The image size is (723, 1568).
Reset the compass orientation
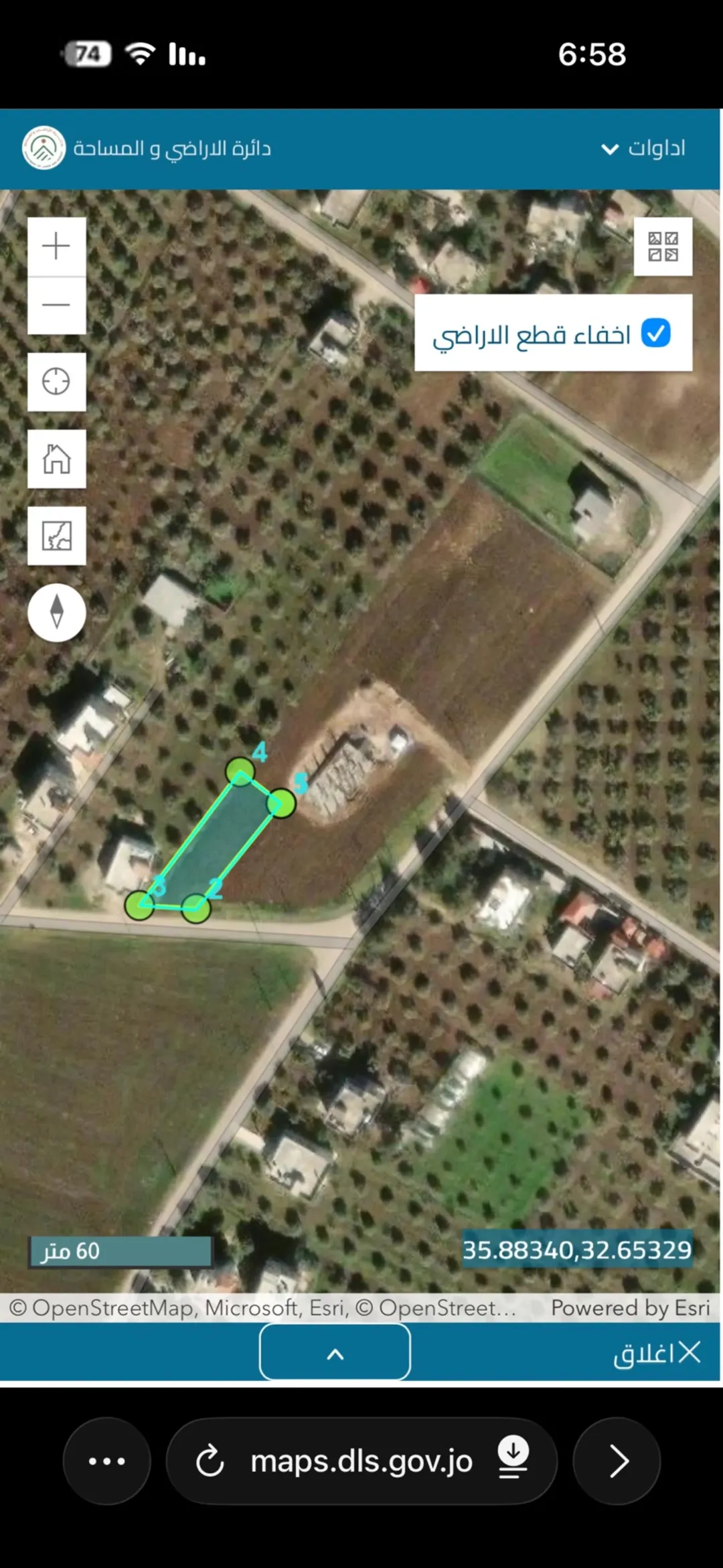(x=56, y=612)
